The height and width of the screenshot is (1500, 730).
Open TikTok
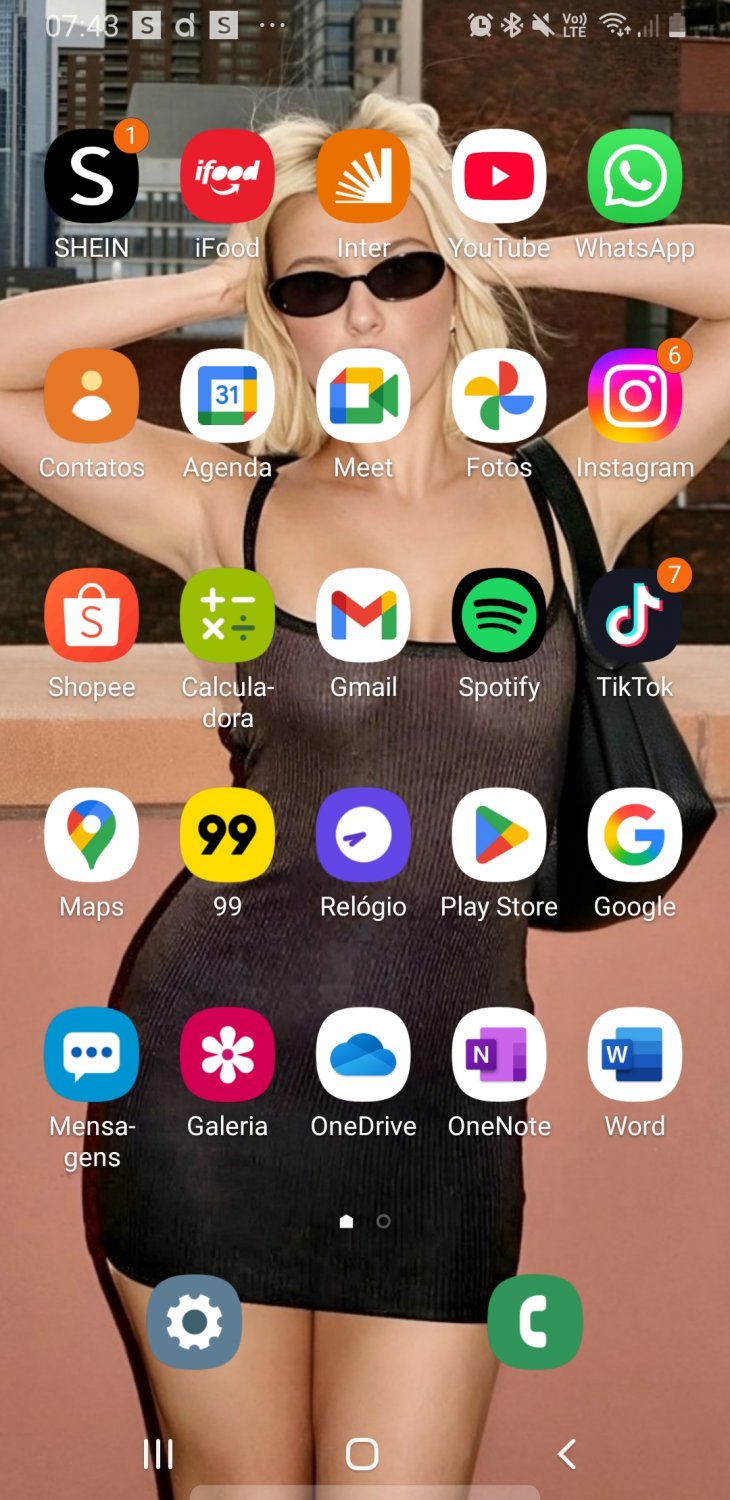[x=635, y=616]
